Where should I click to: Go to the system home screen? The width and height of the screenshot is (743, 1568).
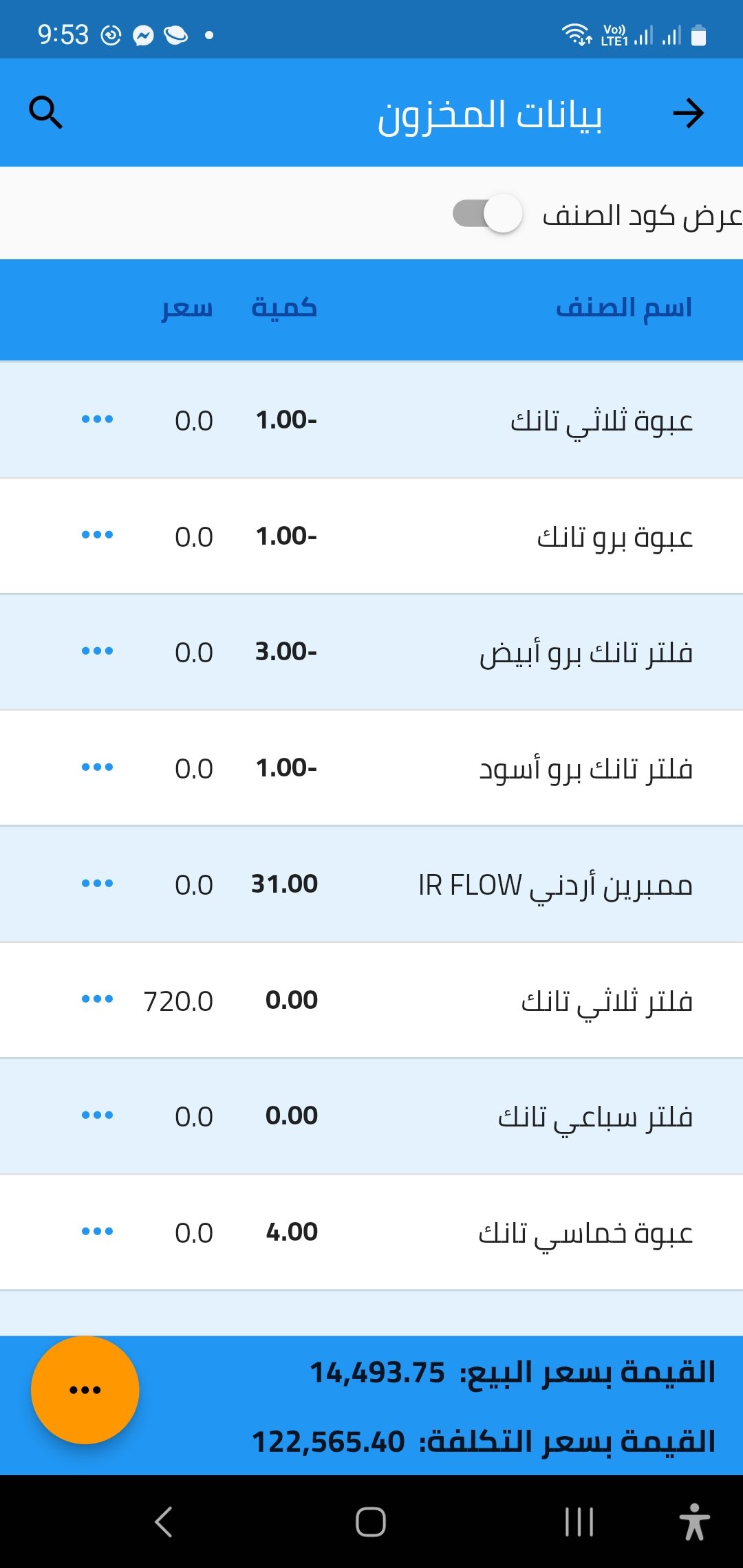point(371,1521)
